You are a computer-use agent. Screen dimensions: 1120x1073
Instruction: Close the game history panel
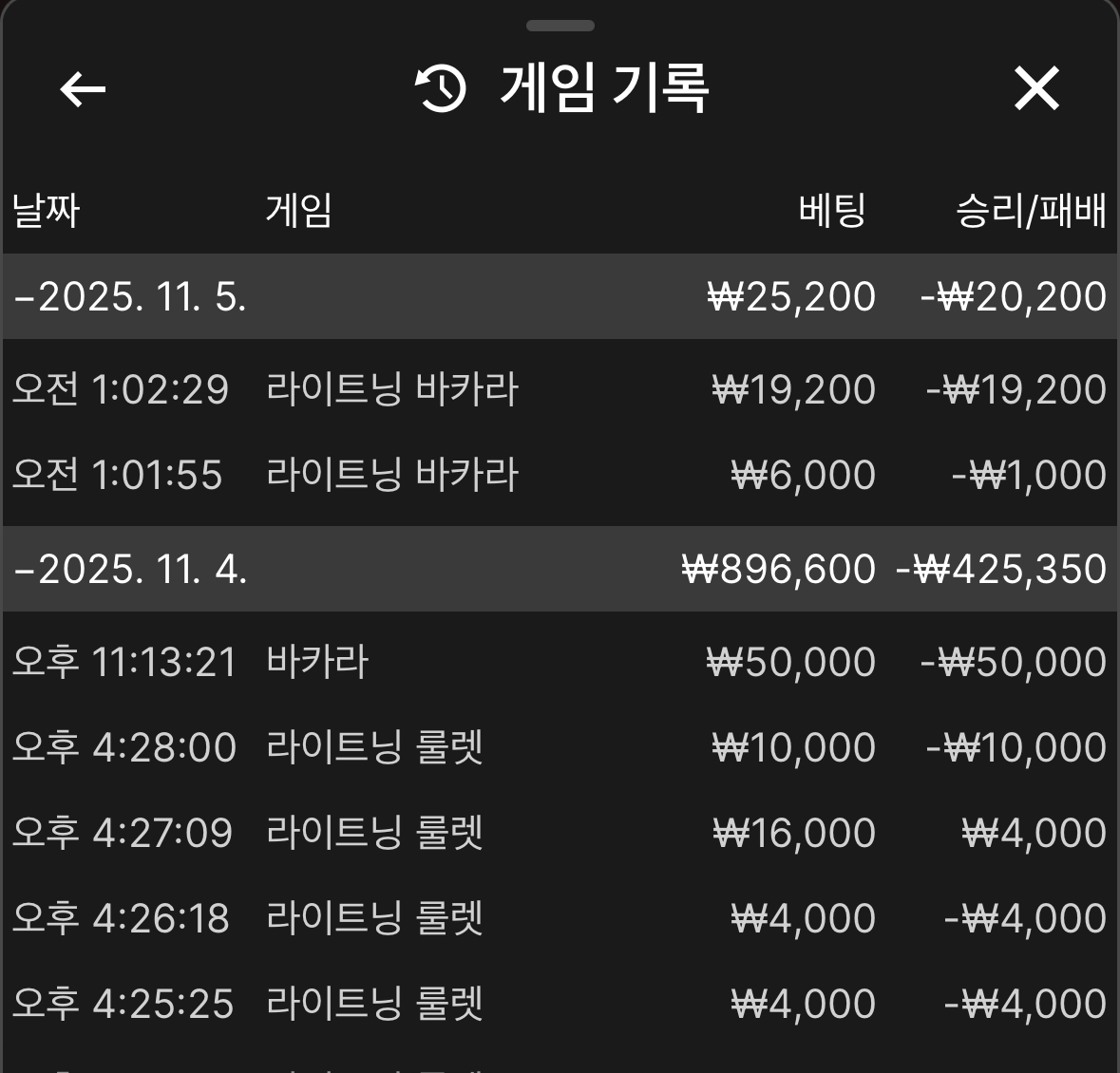coord(1035,90)
